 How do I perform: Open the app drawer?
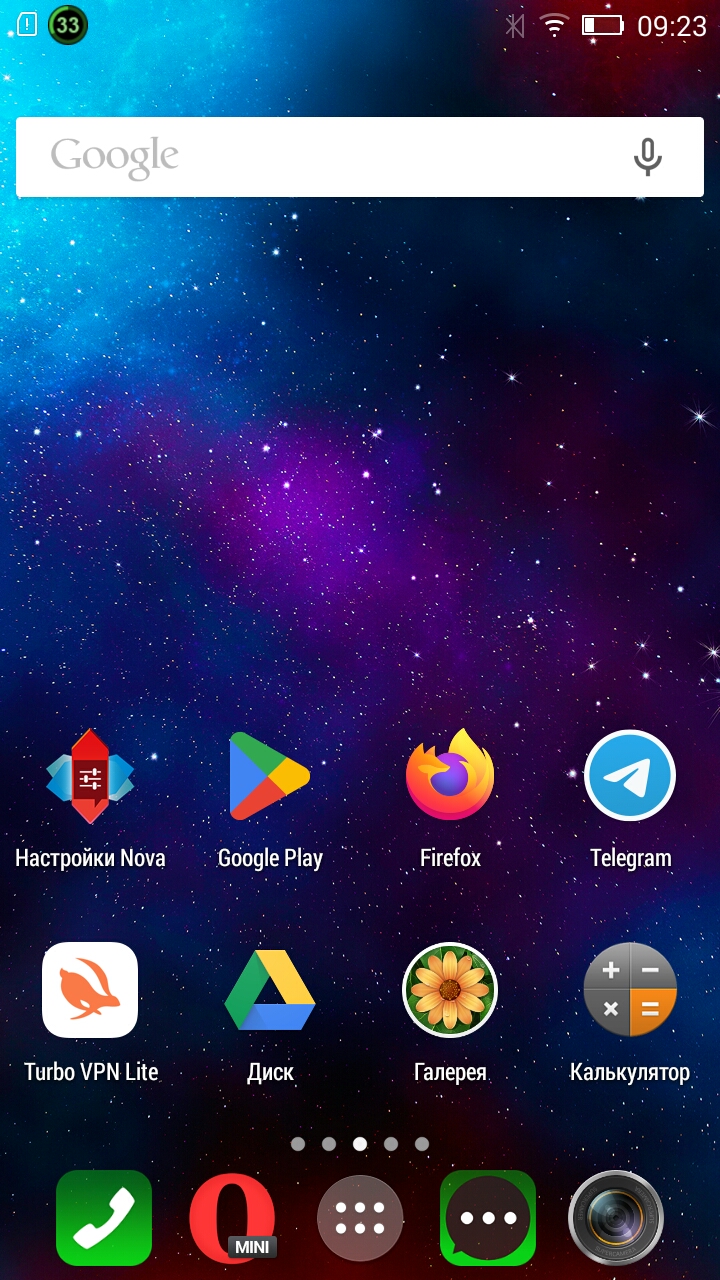tap(360, 1218)
